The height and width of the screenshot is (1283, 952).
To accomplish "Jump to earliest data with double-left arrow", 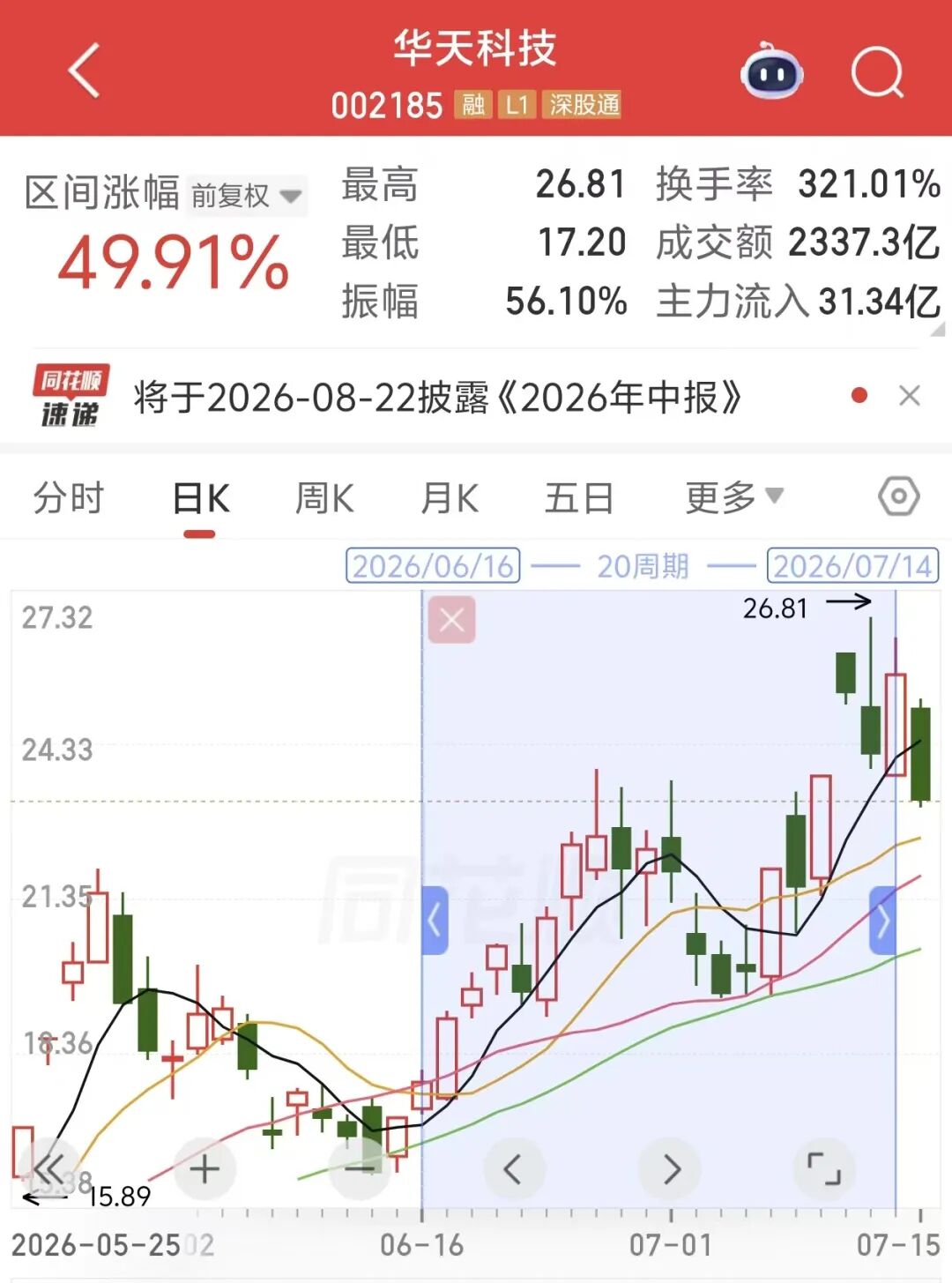I will [x=49, y=1169].
